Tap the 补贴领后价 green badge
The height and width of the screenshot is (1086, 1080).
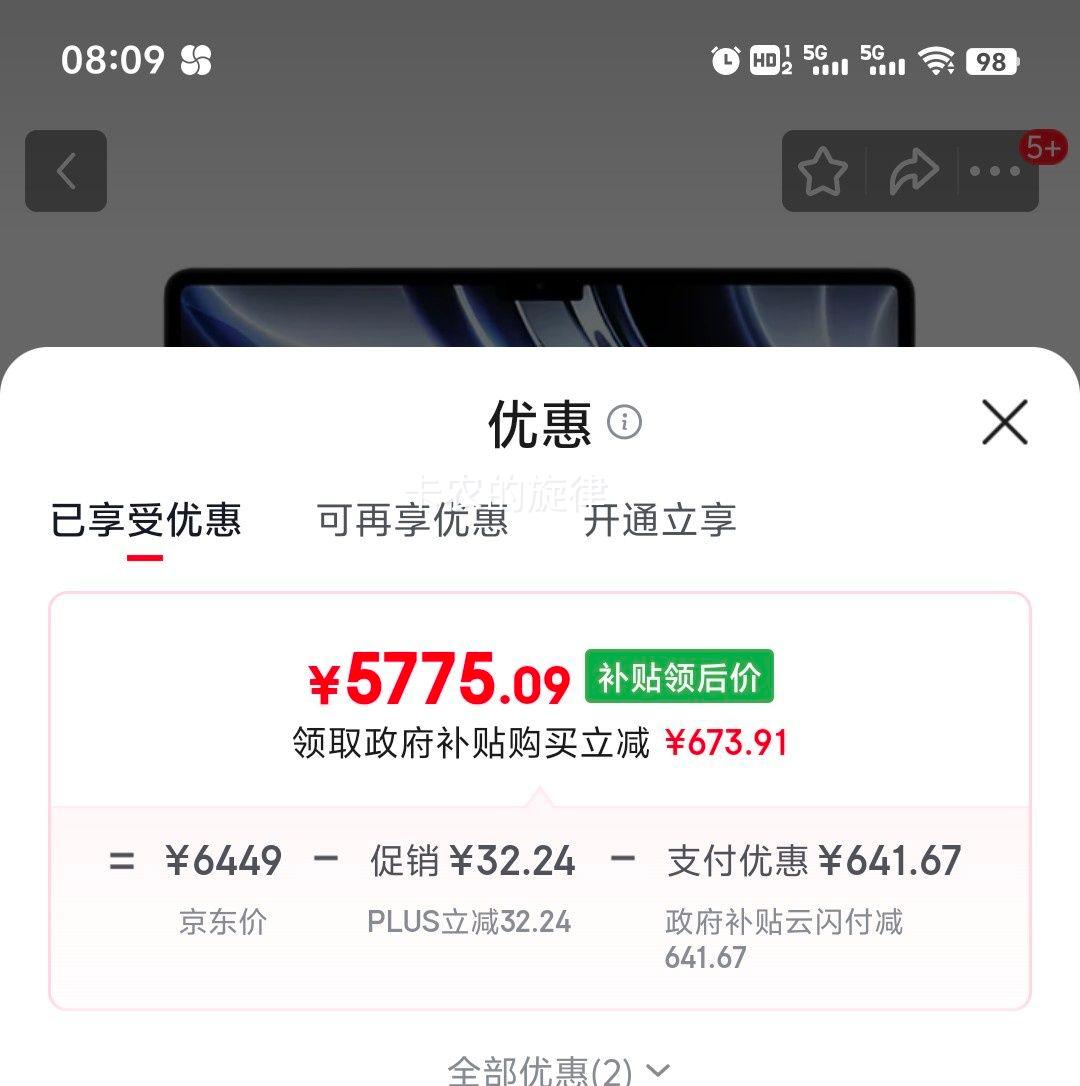677,676
